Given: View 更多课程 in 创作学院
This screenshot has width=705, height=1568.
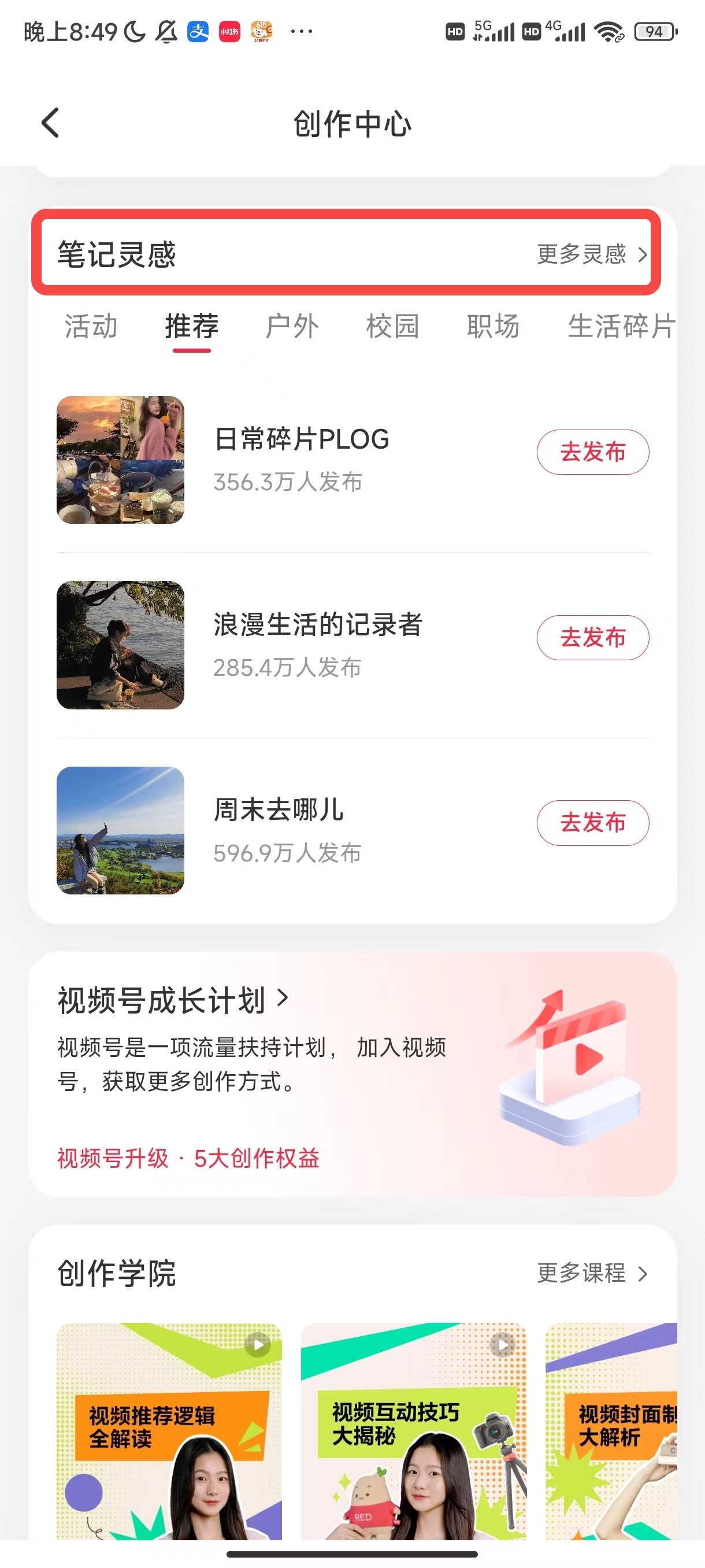Looking at the screenshot, I should pyautogui.click(x=591, y=1273).
